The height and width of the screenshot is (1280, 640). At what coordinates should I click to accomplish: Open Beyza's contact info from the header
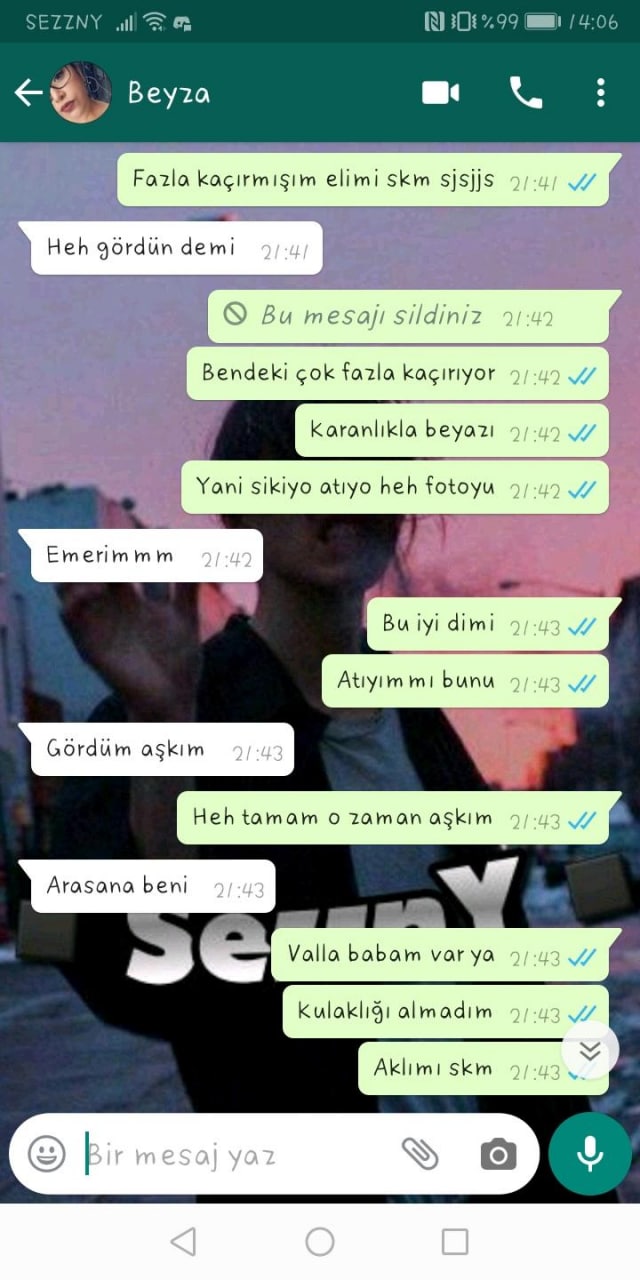pos(168,93)
